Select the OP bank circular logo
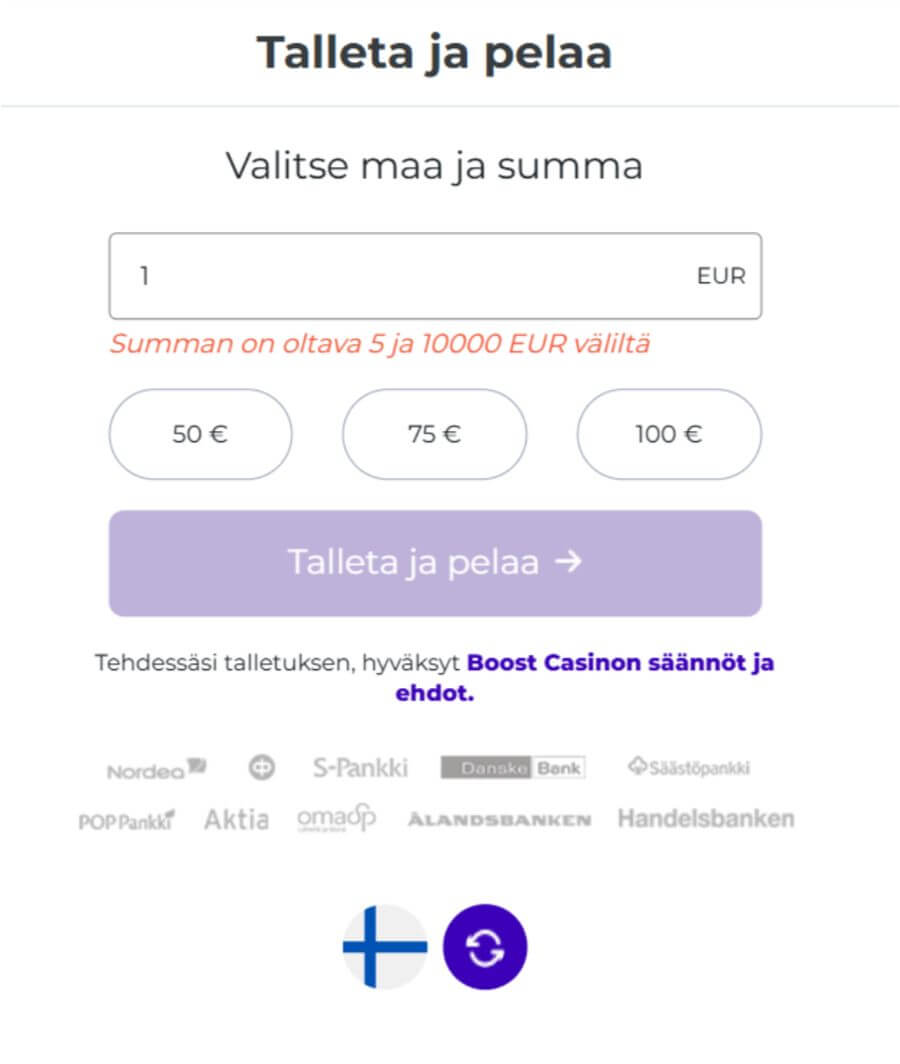This screenshot has width=900, height=1064. pyautogui.click(x=263, y=768)
